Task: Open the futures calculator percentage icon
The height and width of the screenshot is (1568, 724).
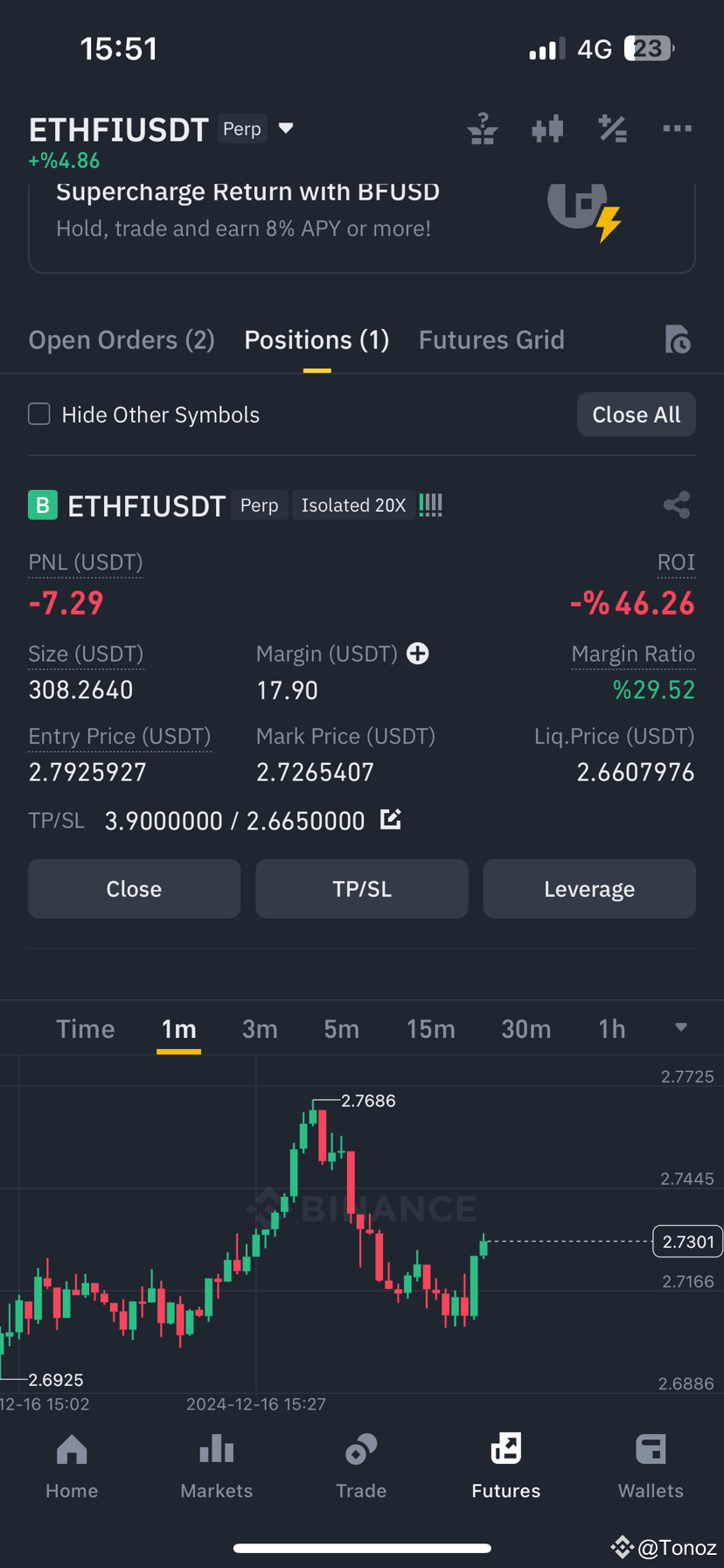Action: click(x=612, y=129)
